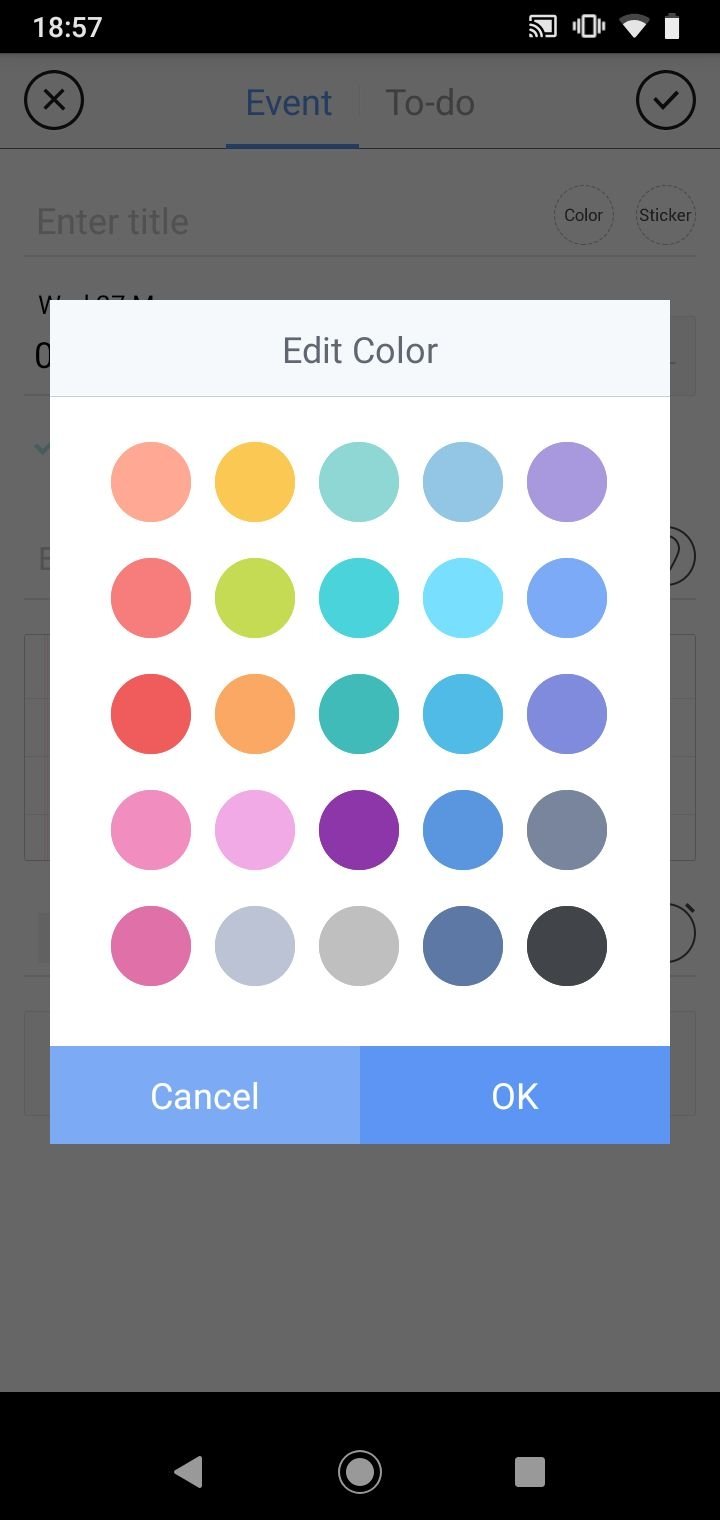Image resolution: width=720 pixels, height=1520 pixels.
Task: Choose the dark purple color swatch
Action: point(359,830)
